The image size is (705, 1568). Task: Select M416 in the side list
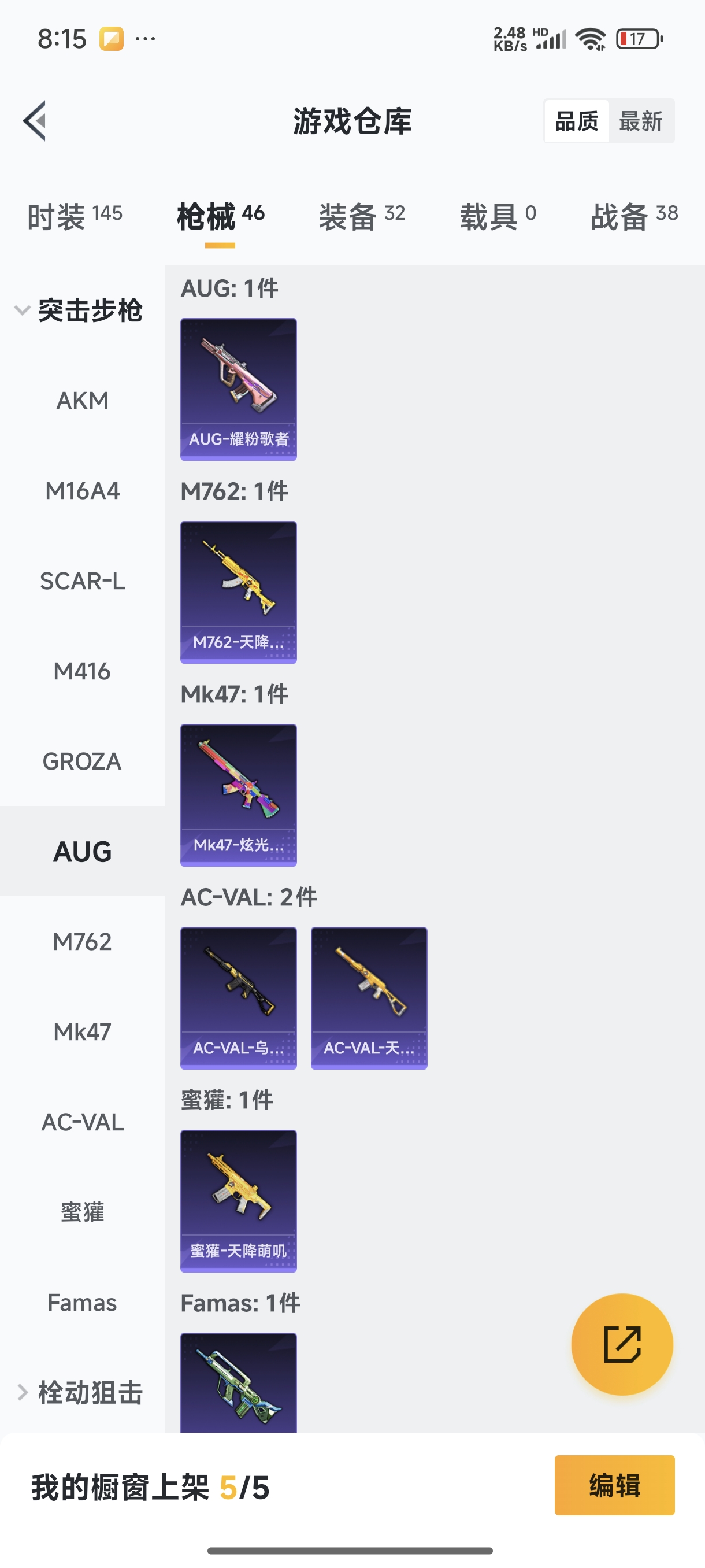coord(83,671)
